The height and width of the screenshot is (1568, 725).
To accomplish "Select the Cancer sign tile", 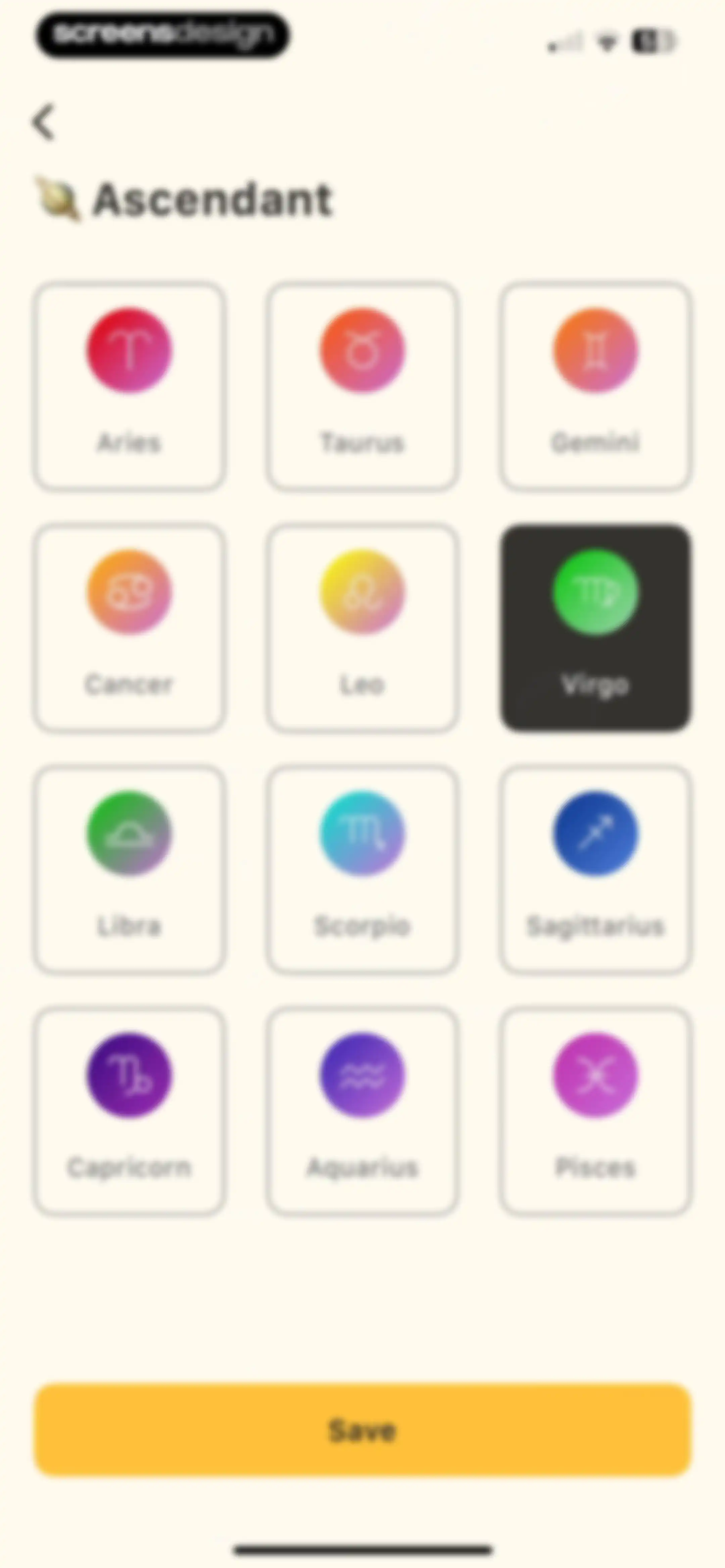I will [x=129, y=628].
